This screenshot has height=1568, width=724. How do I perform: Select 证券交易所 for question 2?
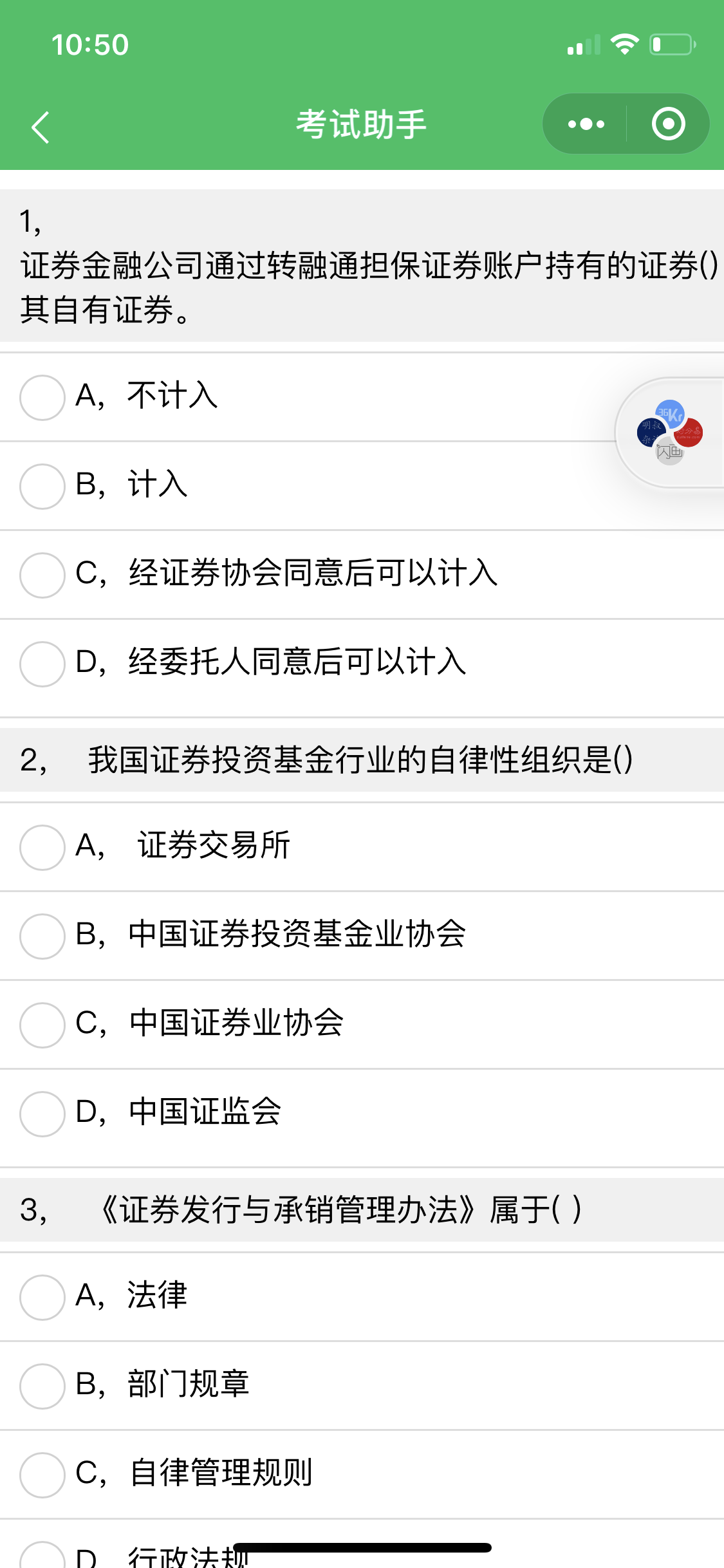click(x=42, y=847)
